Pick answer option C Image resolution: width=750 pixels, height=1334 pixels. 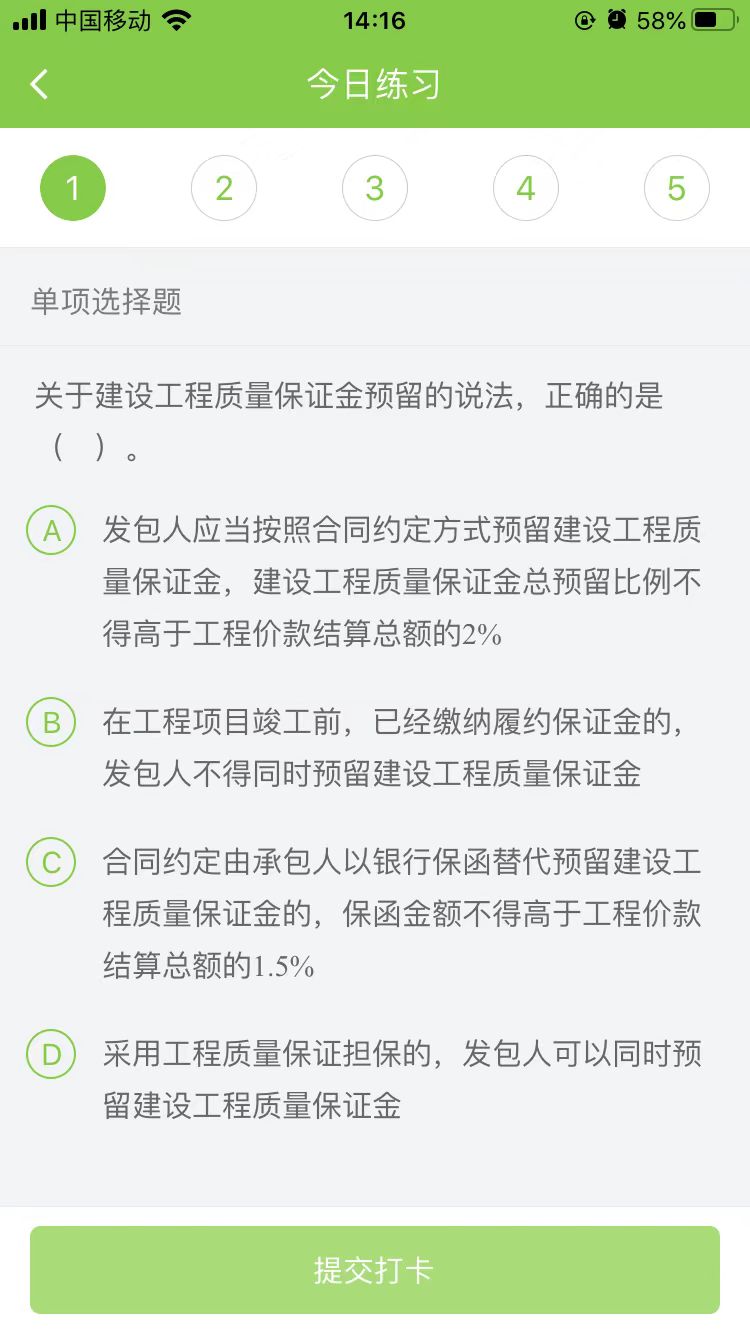click(51, 862)
